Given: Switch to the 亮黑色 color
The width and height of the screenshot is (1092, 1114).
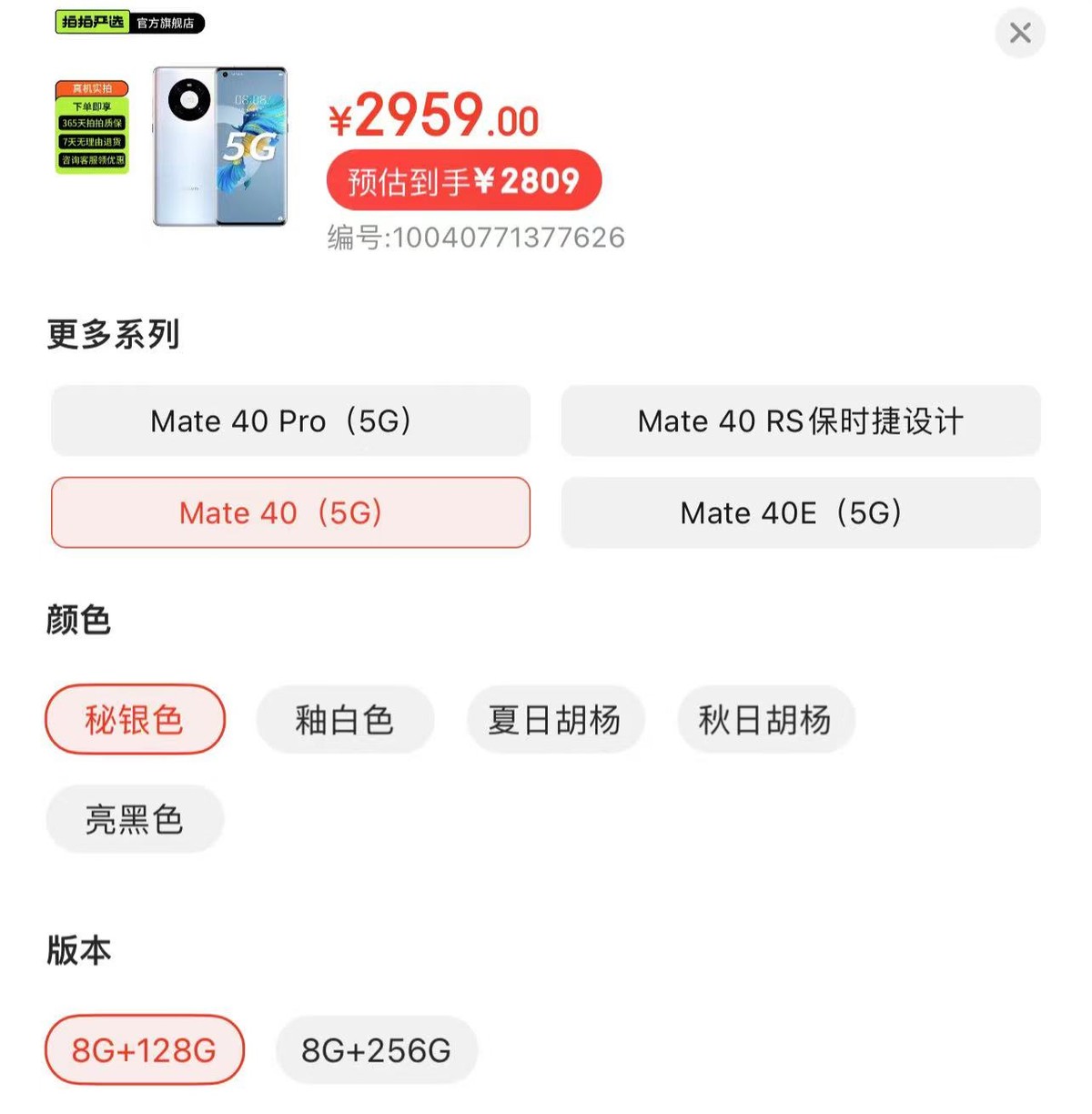Looking at the screenshot, I should (x=135, y=818).
